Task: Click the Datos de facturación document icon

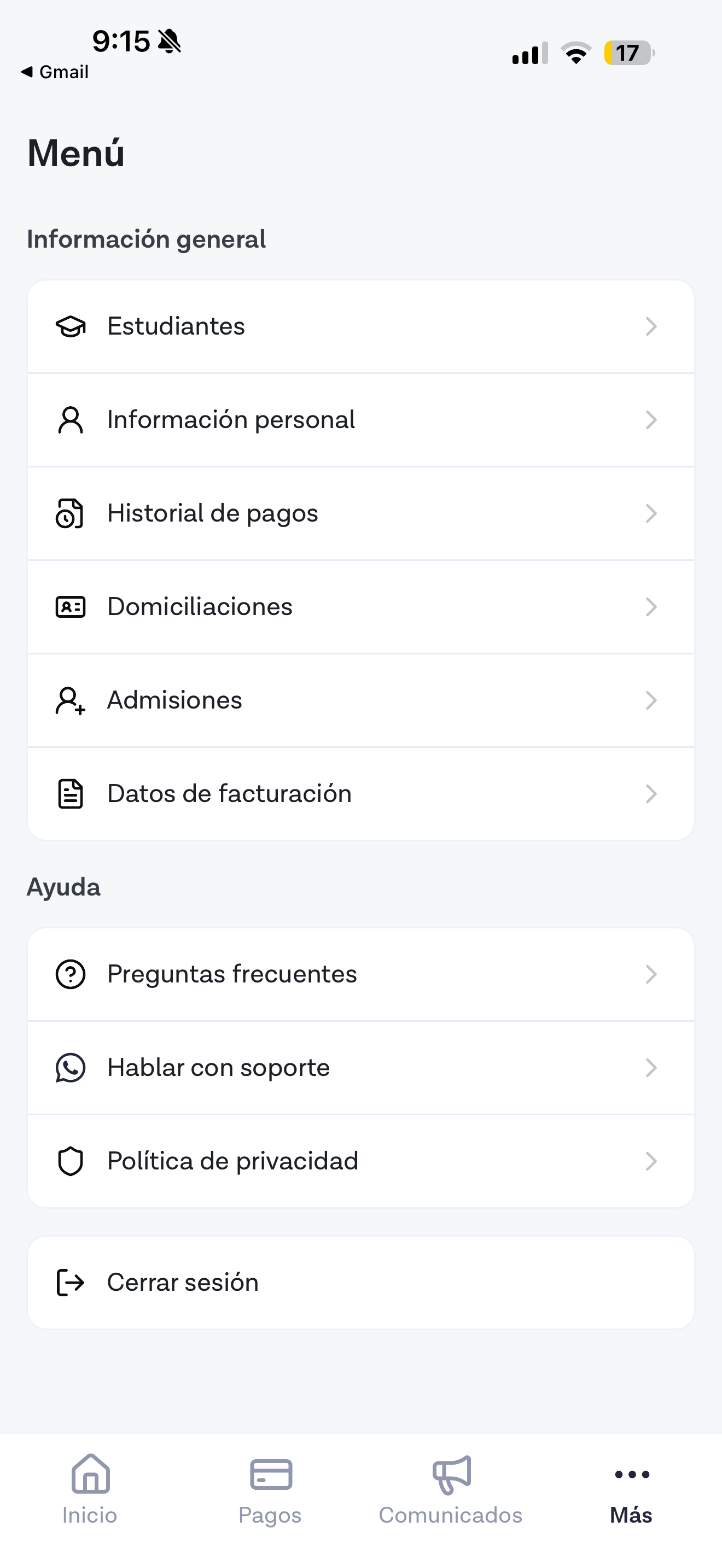Action: (70, 793)
